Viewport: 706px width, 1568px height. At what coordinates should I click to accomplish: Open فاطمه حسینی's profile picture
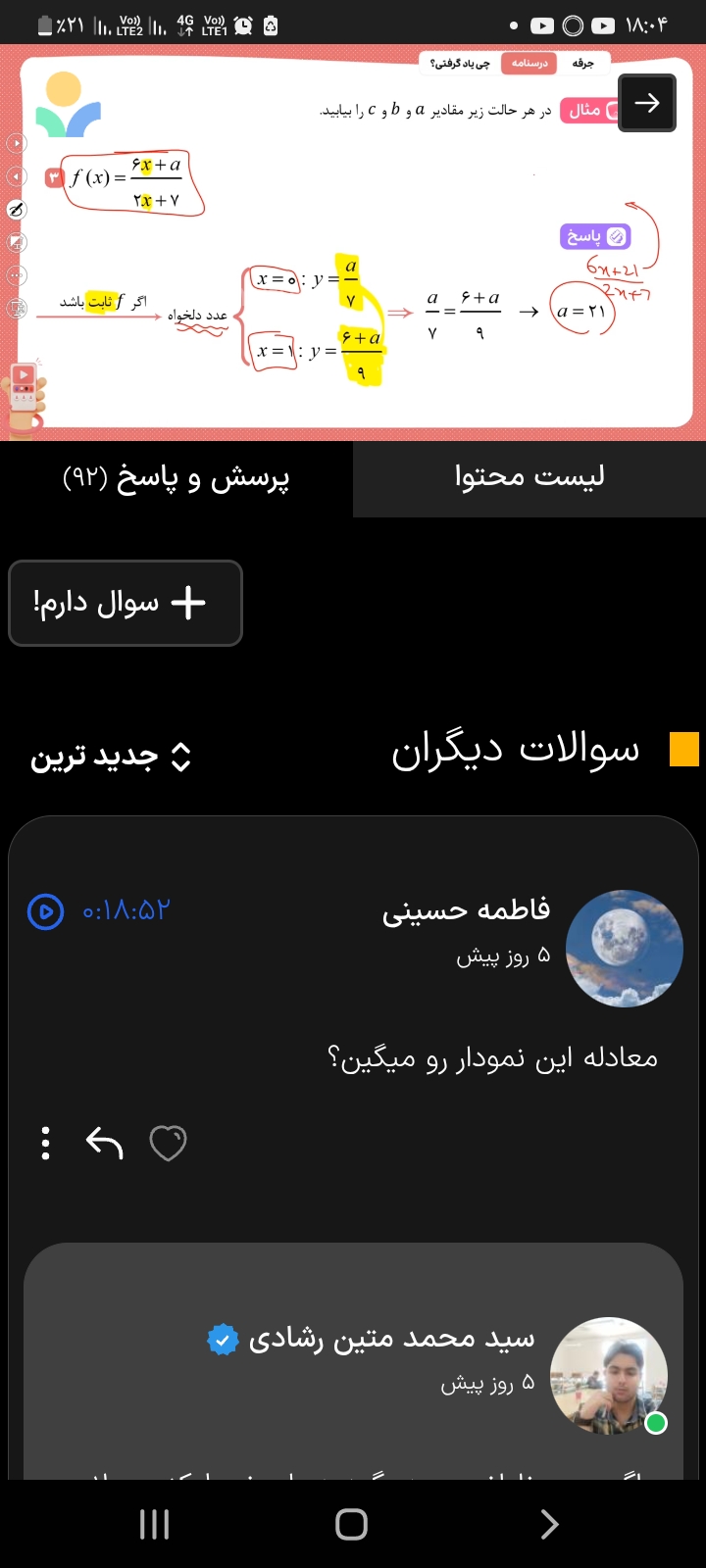625,948
